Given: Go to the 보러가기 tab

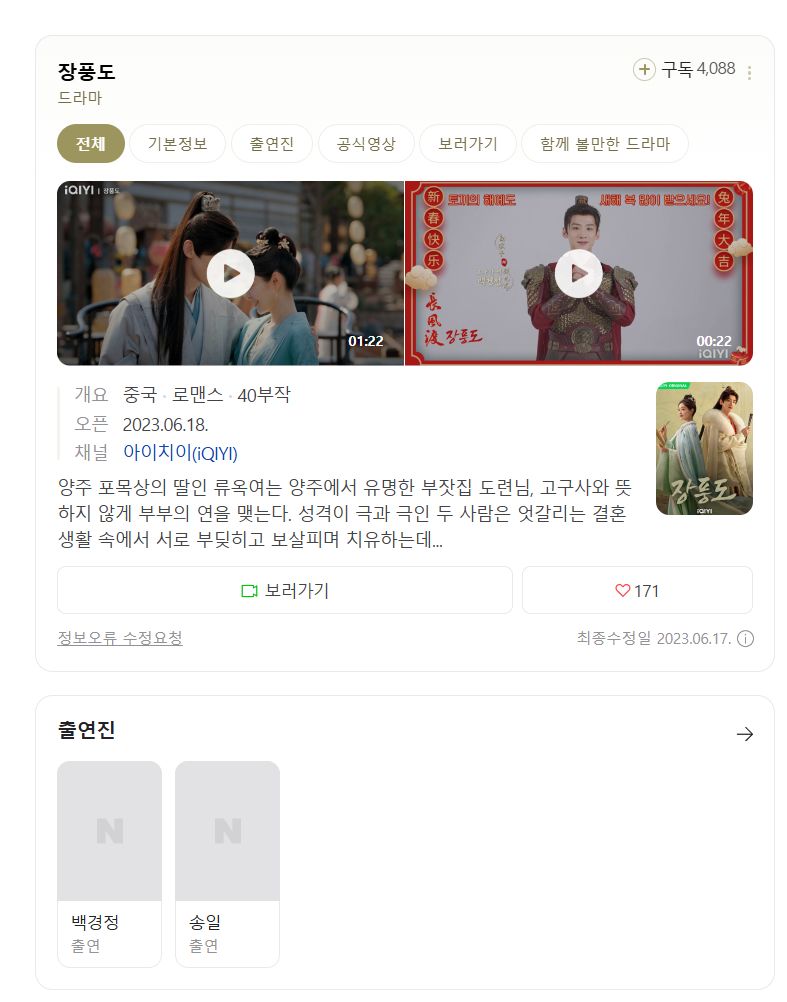Looking at the screenshot, I should pyautogui.click(x=468, y=144).
